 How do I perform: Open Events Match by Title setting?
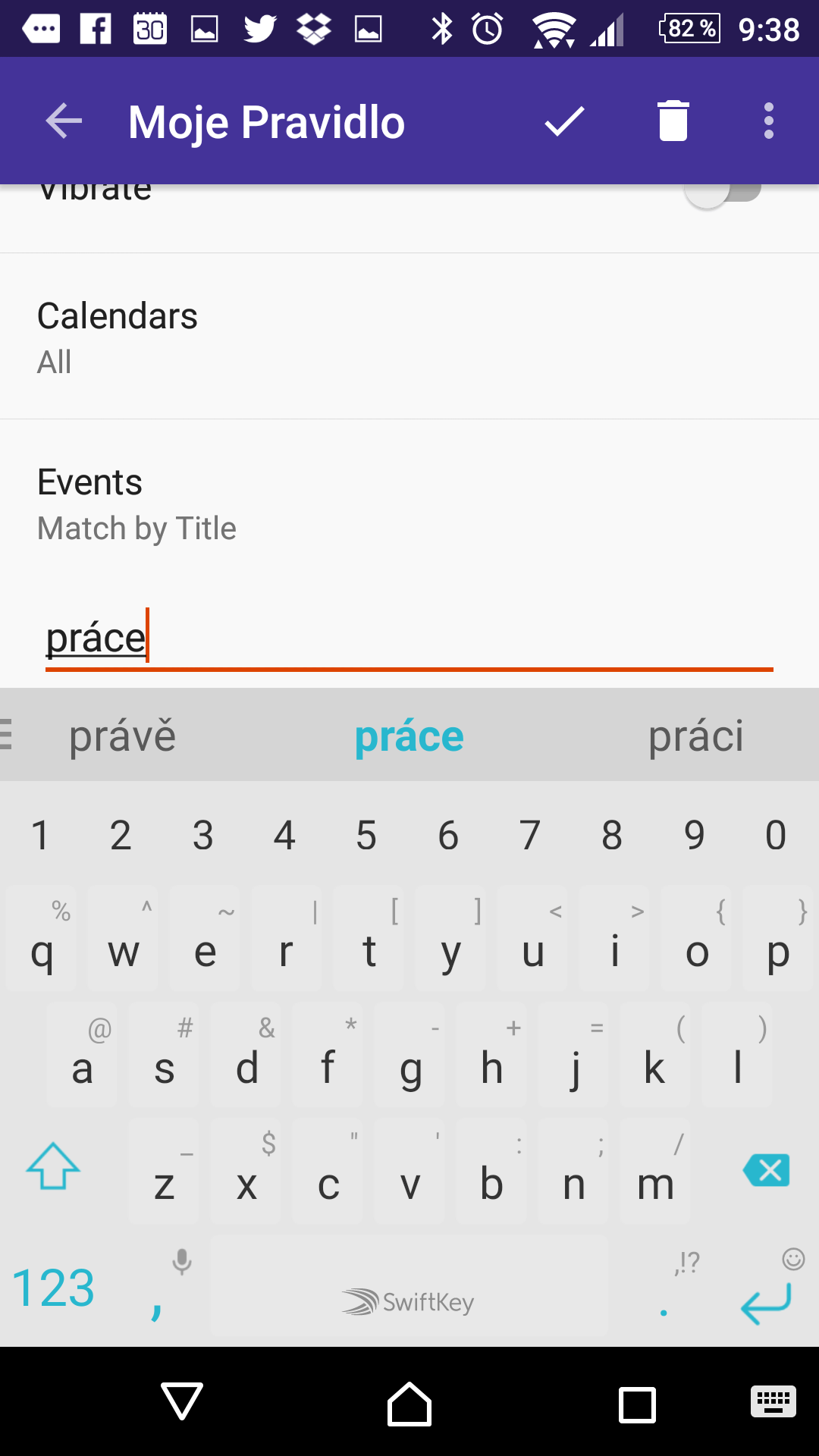(409, 504)
